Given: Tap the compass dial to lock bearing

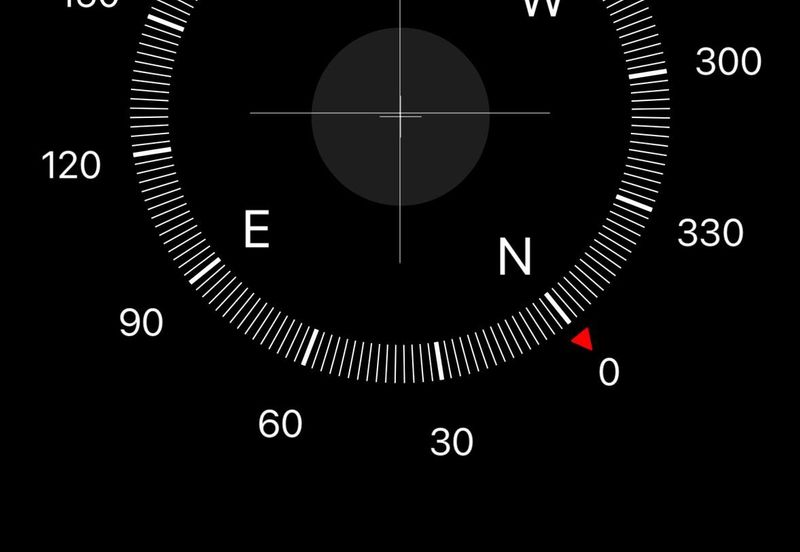Looking at the screenshot, I should 400,113.
